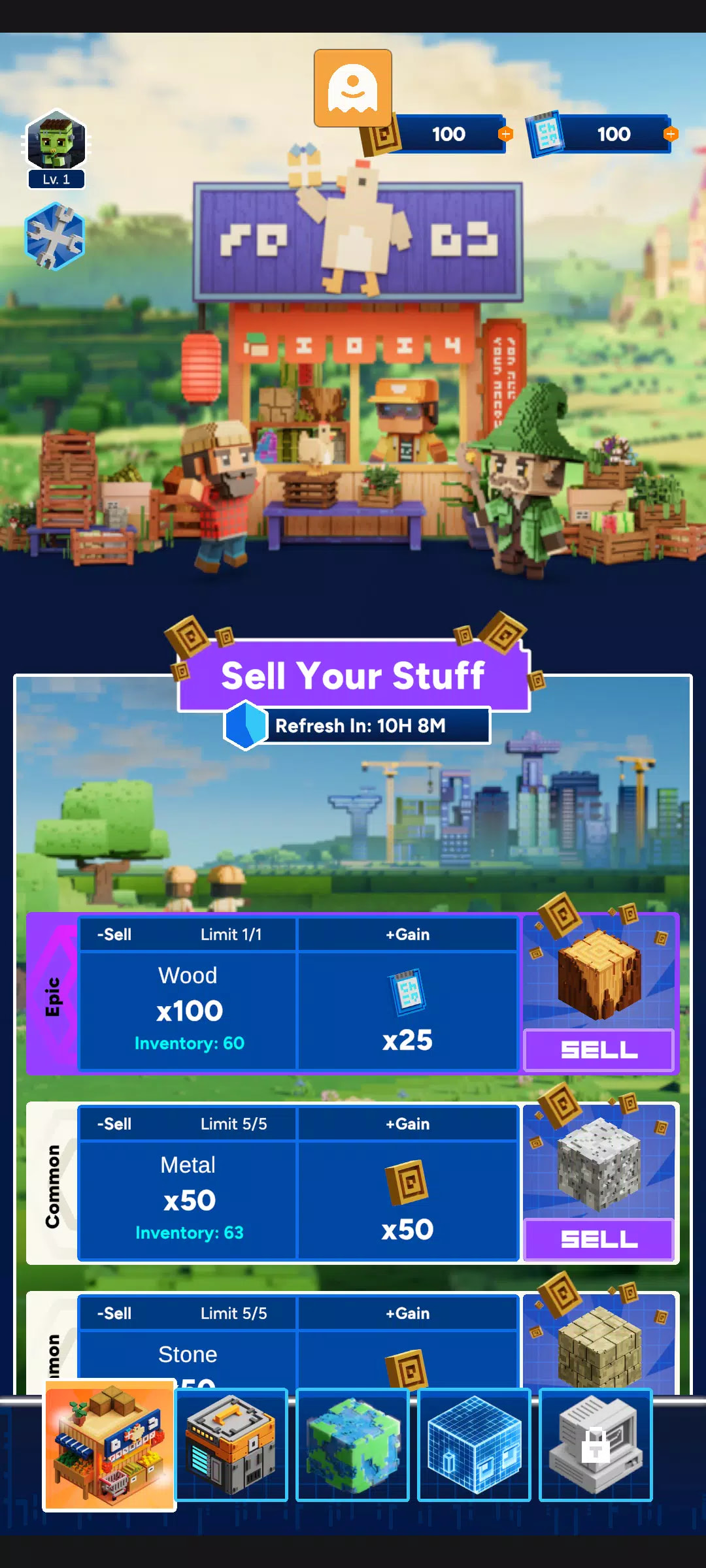Image resolution: width=706 pixels, height=1568 pixels.
Task: Tap the locked computer tab
Action: [596, 1445]
